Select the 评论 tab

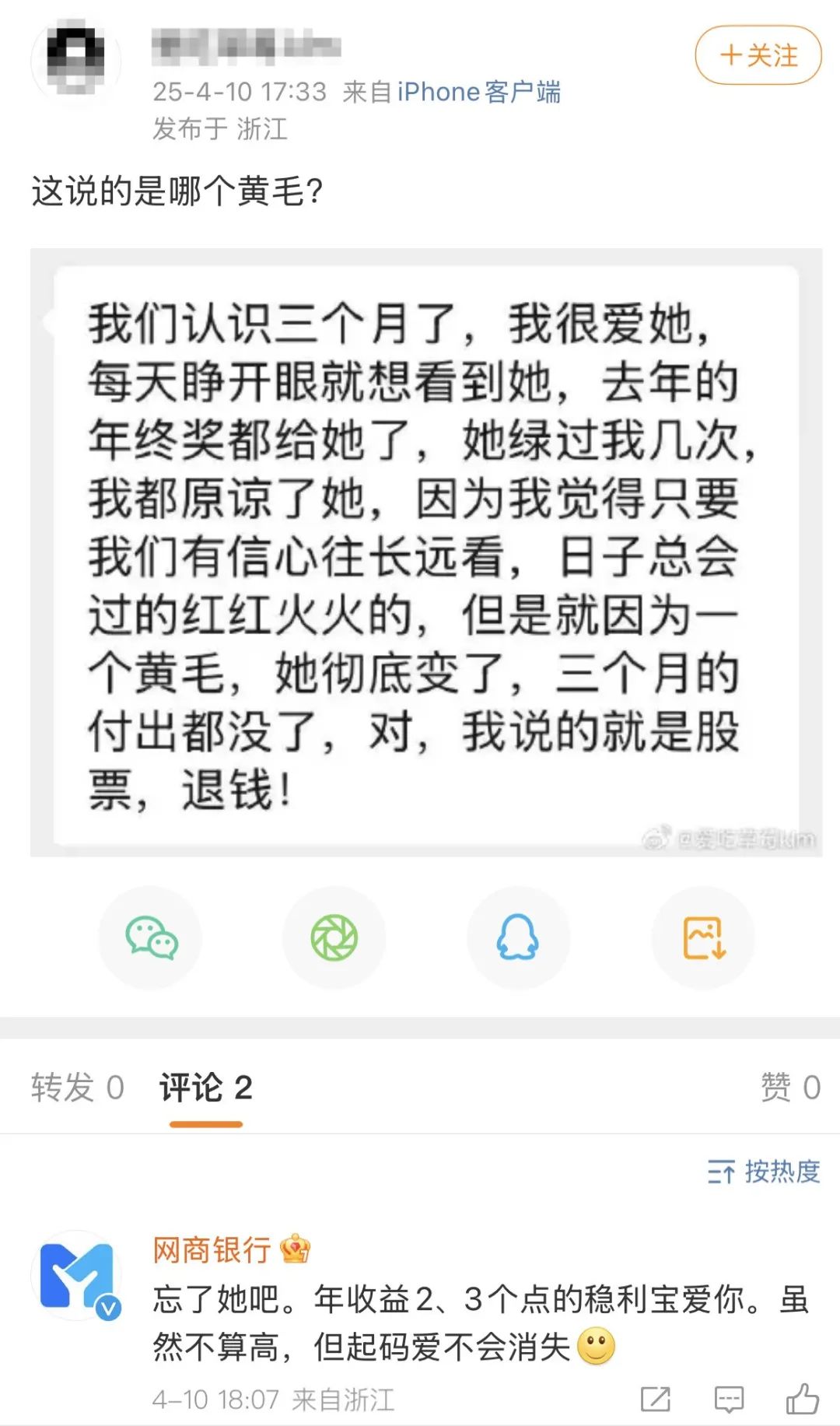point(205,1087)
